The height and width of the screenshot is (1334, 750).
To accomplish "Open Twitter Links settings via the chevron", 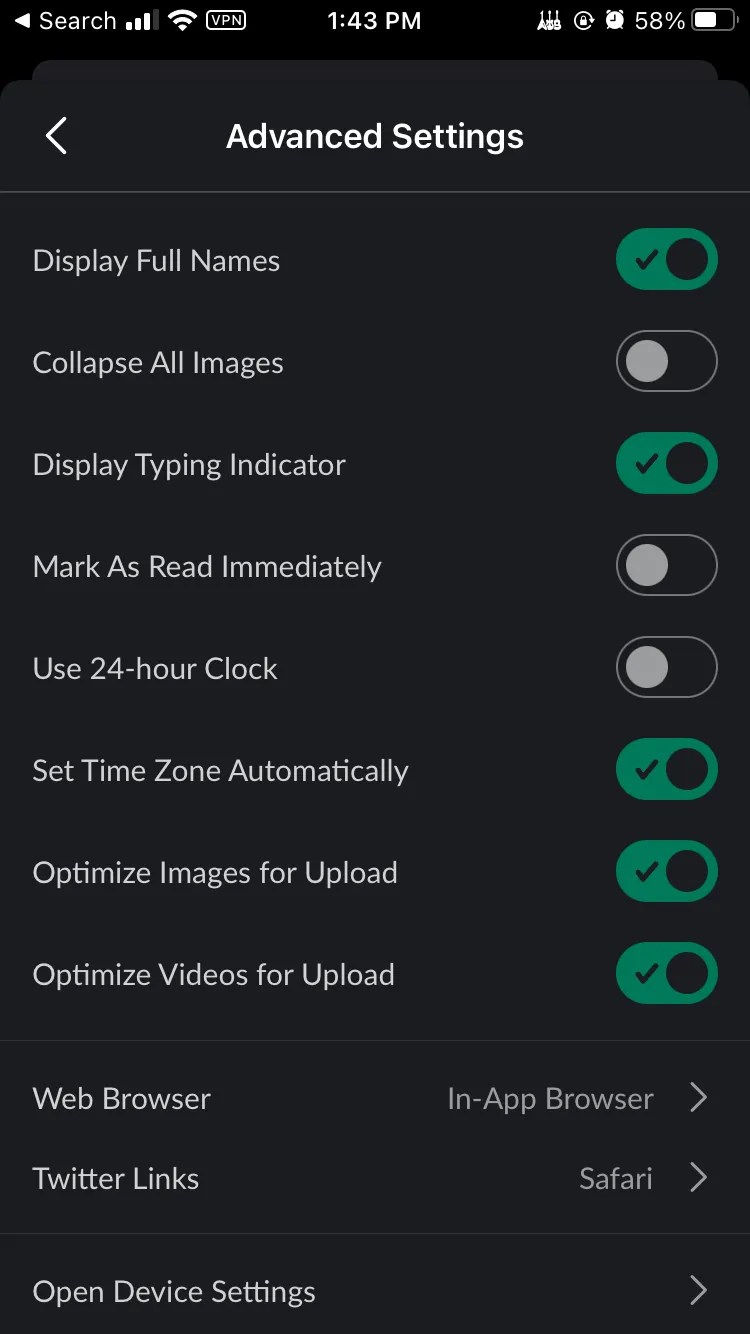I will (698, 1178).
